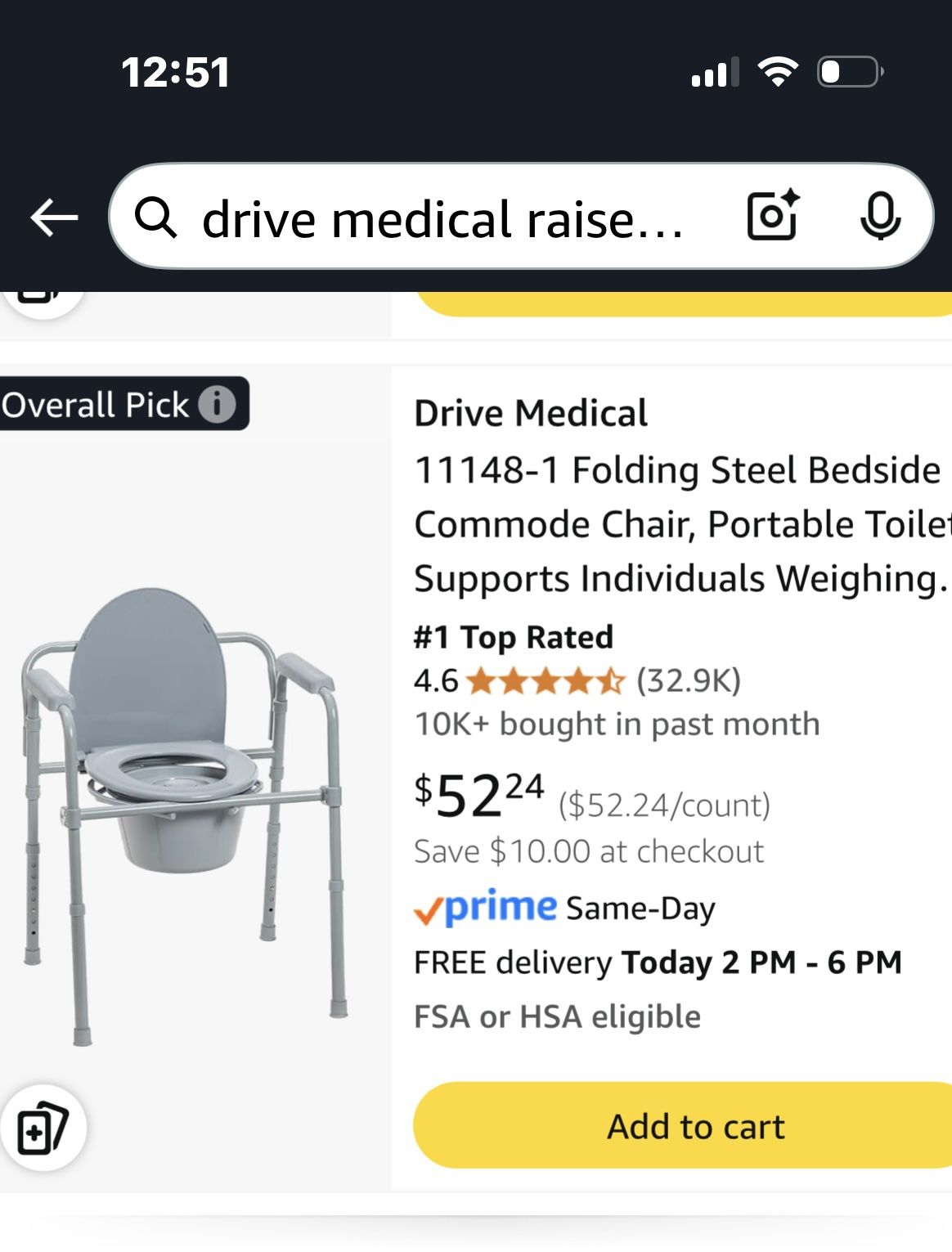Open Overall Pick info badge
952x1252 pixels.
point(218,404)
